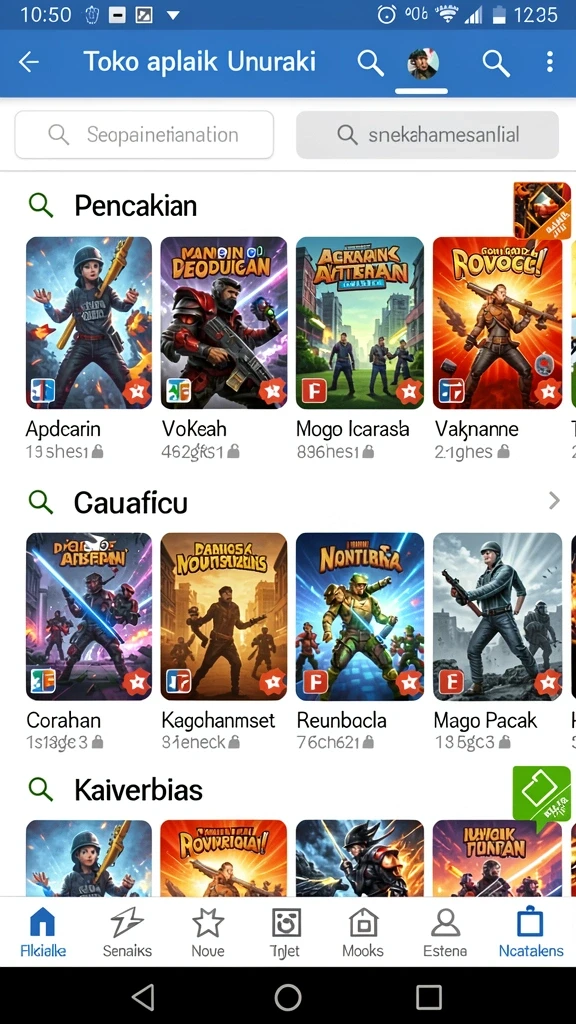Viewport: 576px width, 1024px height.
Task: Open the profile avatar in the app bar
Action: click(422, 63)
